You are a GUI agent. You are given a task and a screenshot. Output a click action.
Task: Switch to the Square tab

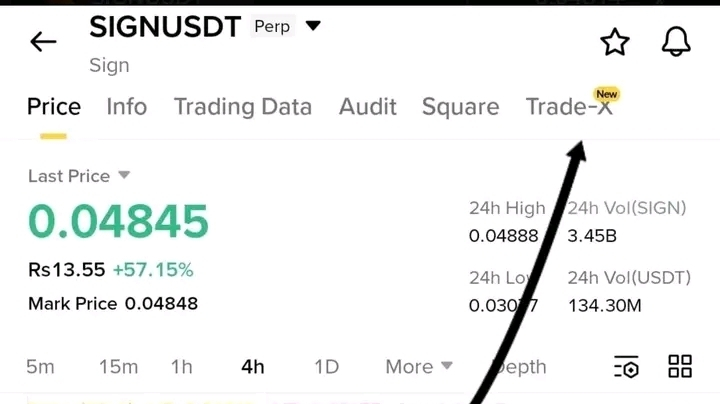tap(460, 107)
